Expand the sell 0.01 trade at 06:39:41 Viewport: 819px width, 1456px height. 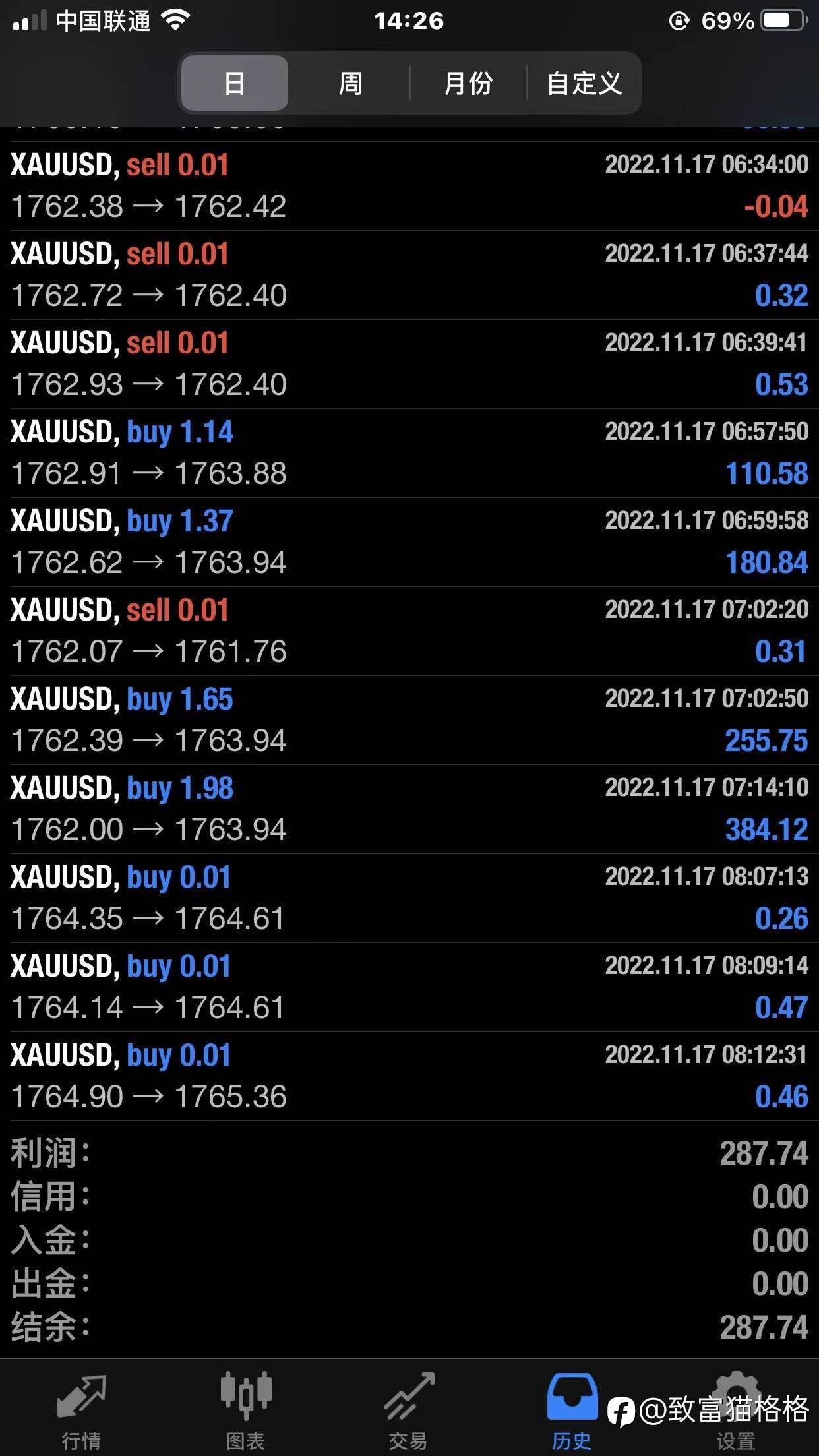[x=409, y=364]
